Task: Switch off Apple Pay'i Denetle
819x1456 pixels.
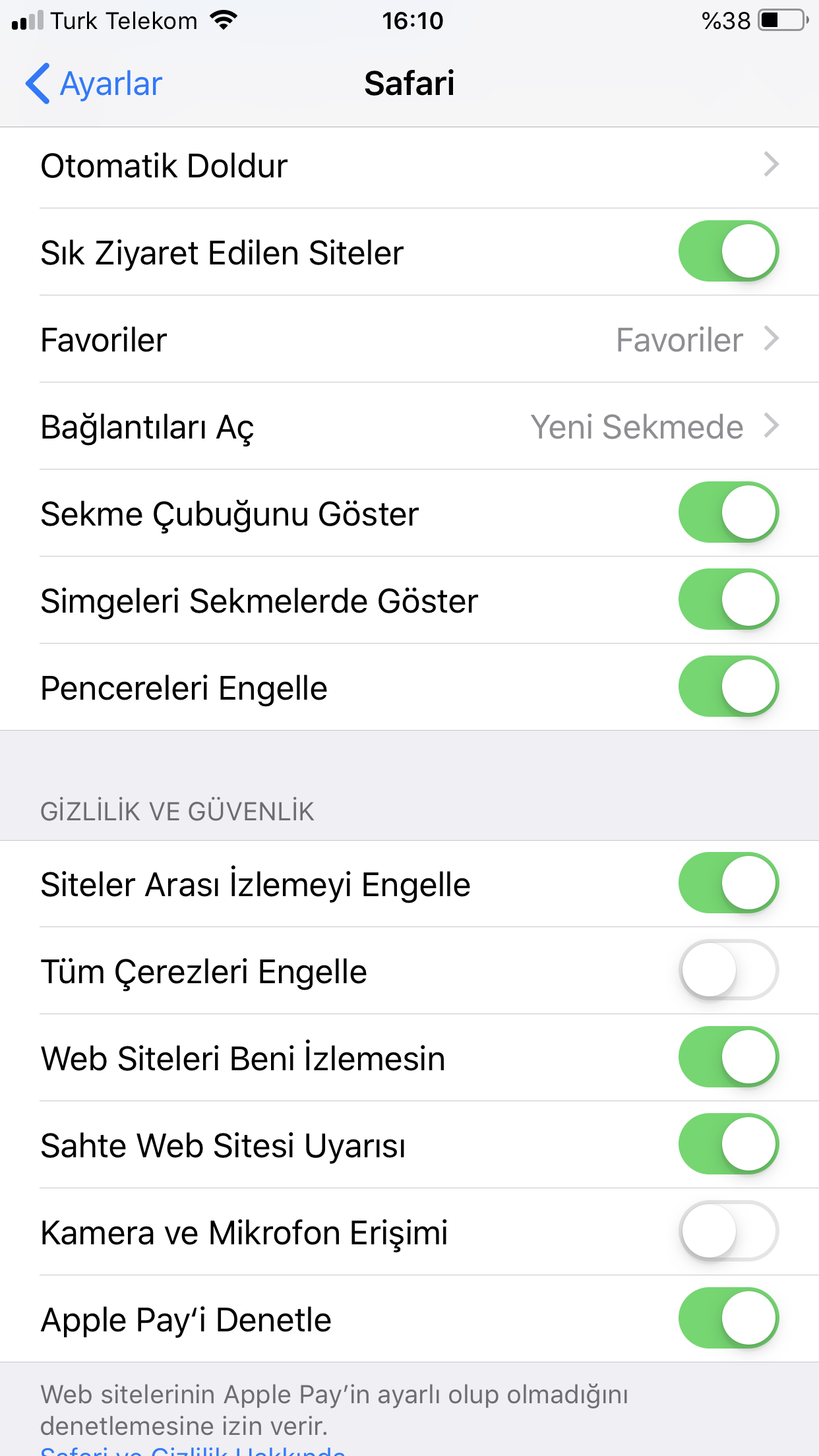Action: coord(729,1318)
